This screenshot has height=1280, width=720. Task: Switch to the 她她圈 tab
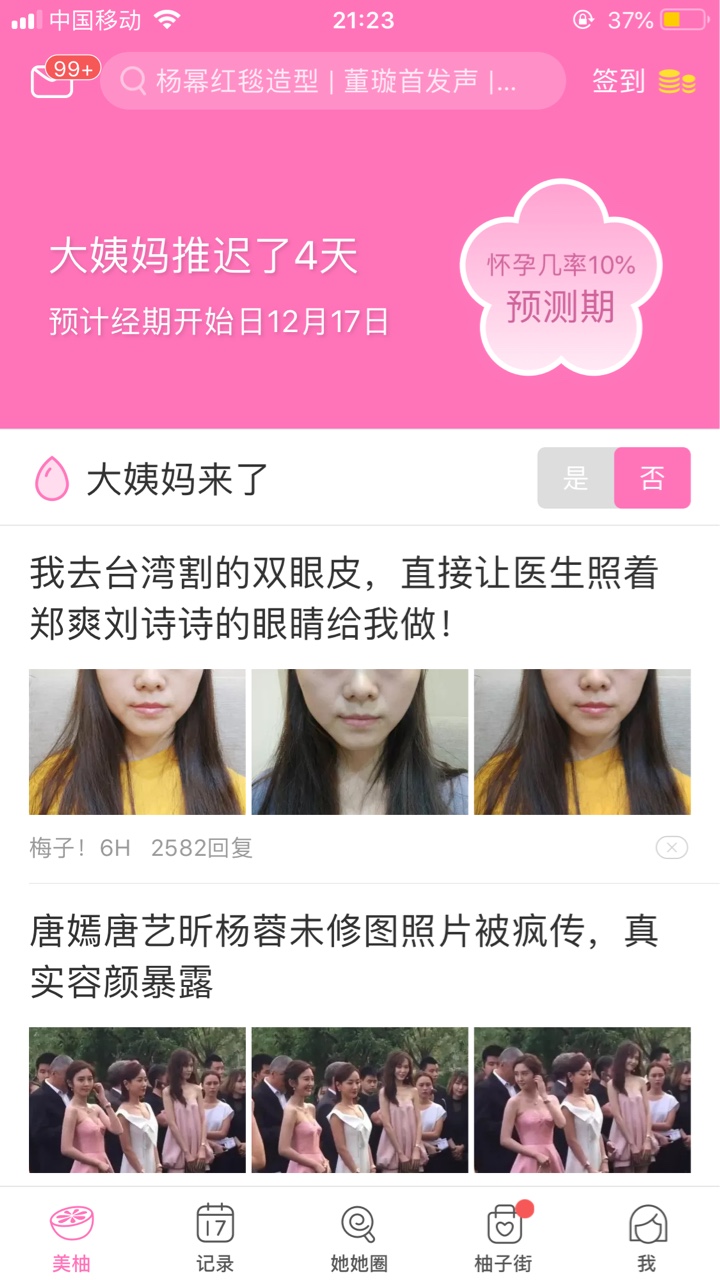click(x=359, y=1237)
